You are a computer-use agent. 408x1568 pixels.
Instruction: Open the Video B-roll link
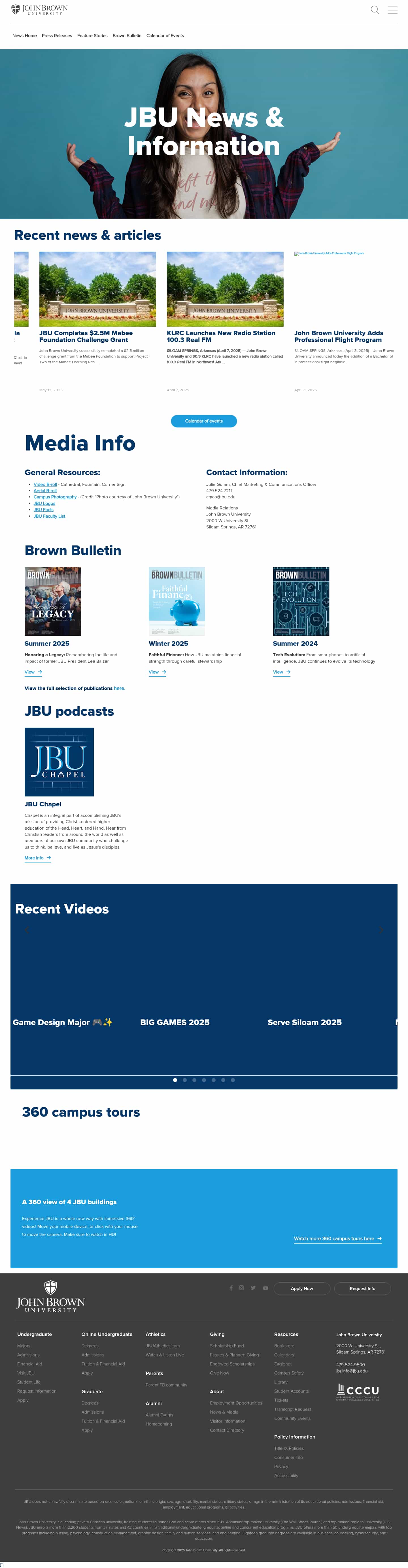click(x=45, y=485)
